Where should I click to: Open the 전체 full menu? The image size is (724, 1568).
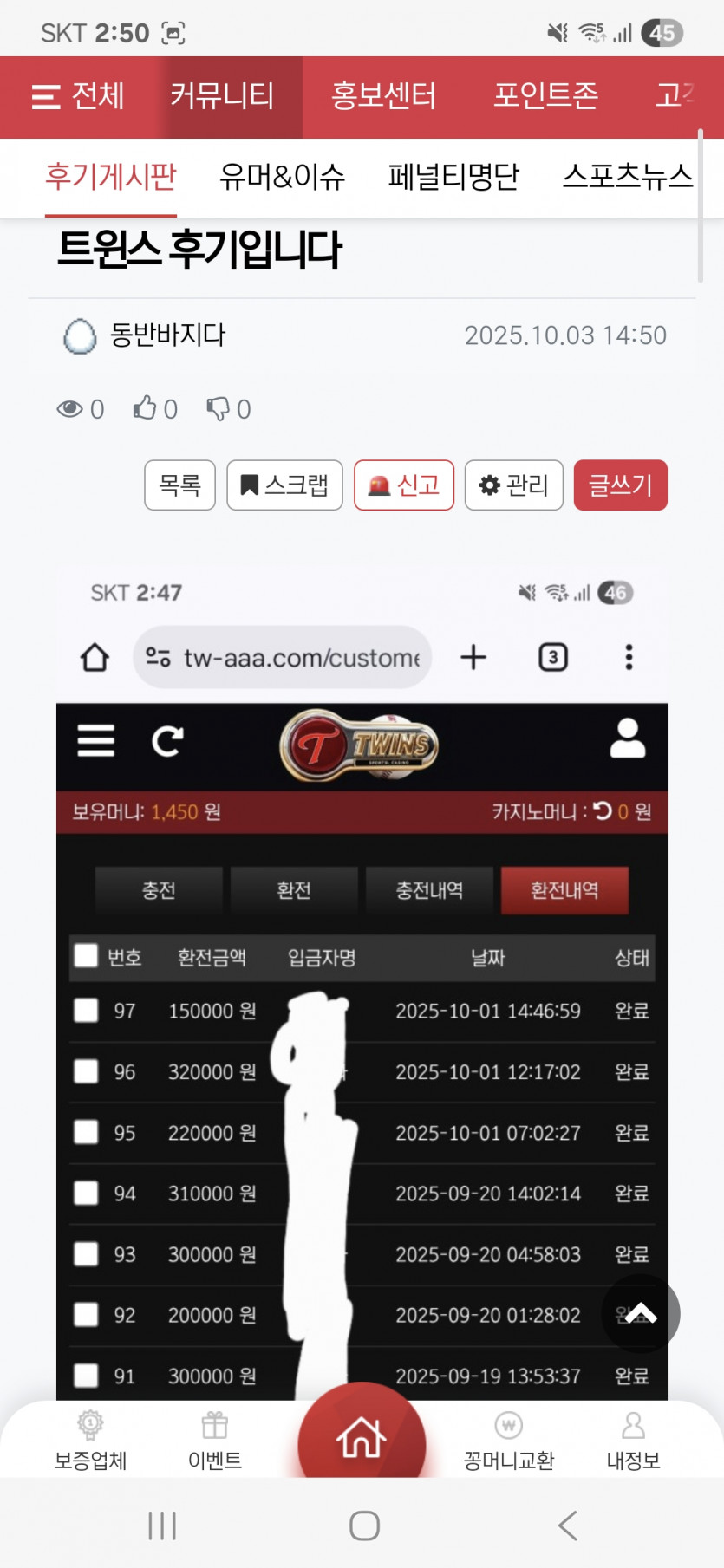[78, 96]
